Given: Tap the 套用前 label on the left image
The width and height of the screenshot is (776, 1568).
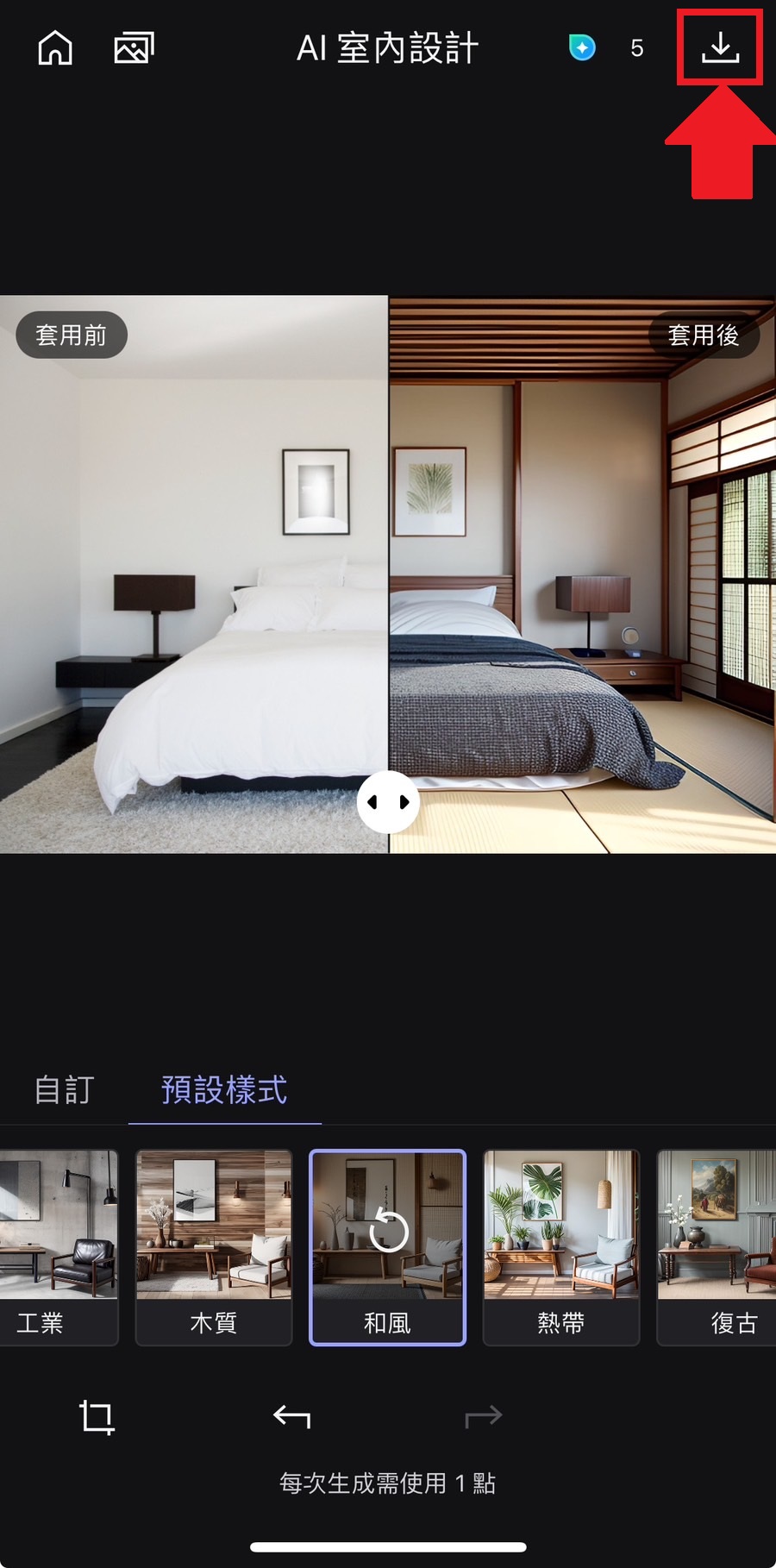Looking at the screenshot, I should click(x=71, y=335).
